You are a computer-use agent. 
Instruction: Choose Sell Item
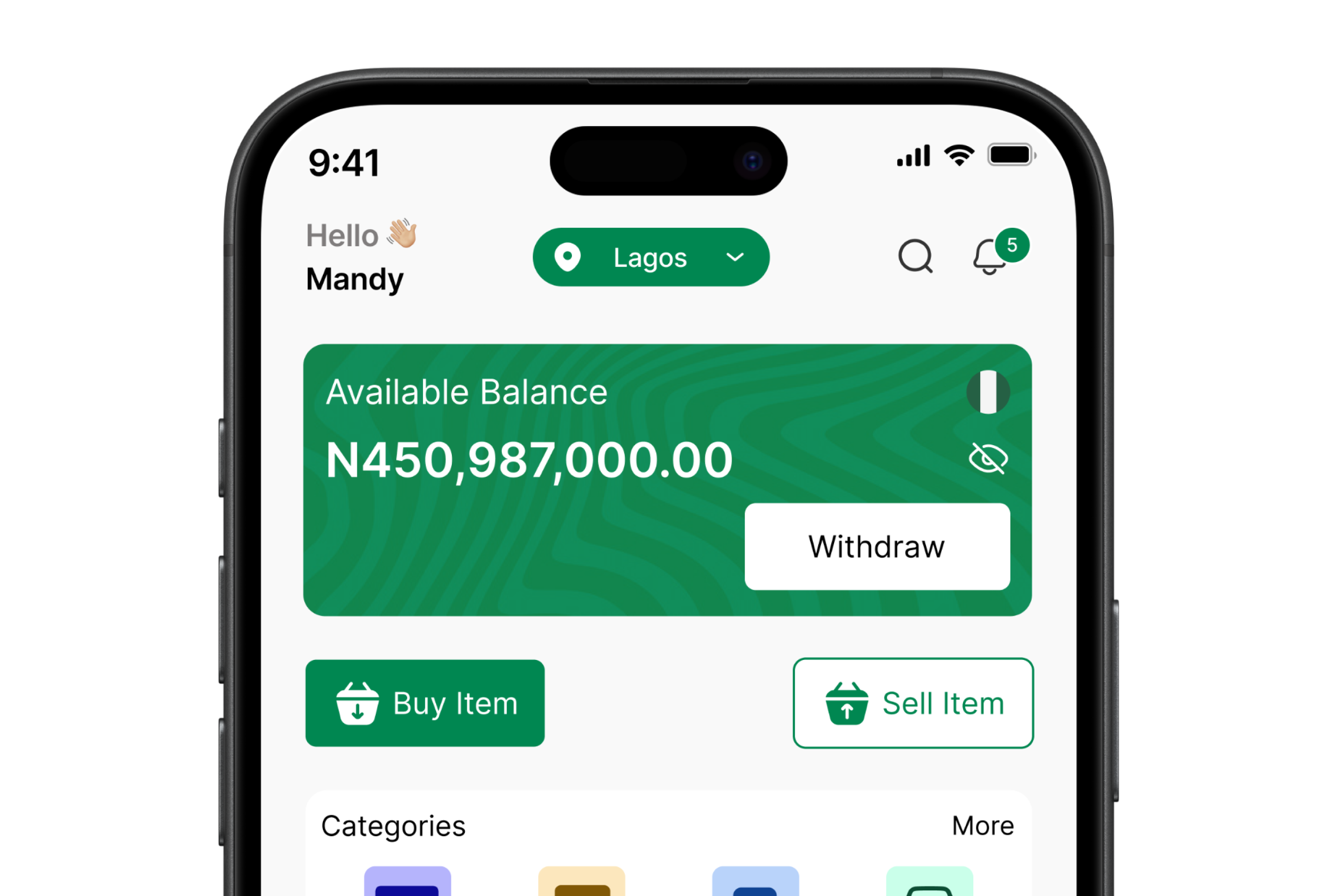point(912,703)
